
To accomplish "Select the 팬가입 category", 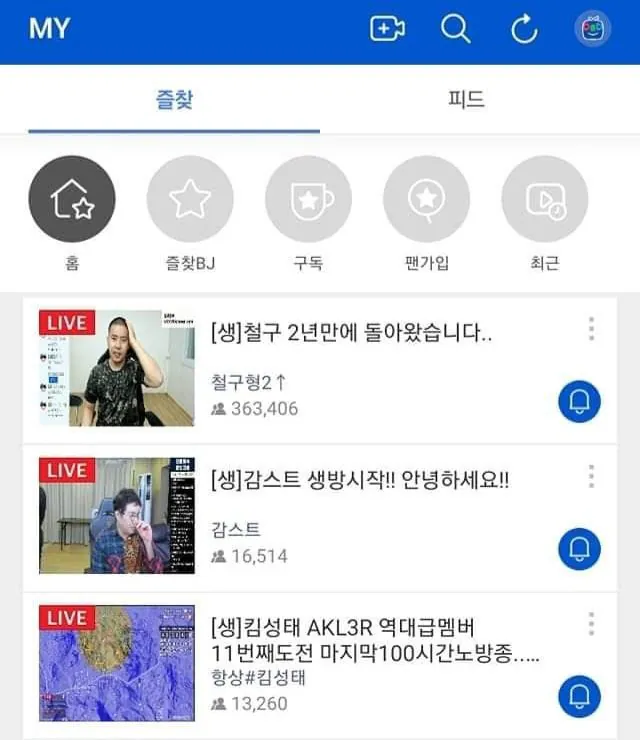I will click(426, 200).
